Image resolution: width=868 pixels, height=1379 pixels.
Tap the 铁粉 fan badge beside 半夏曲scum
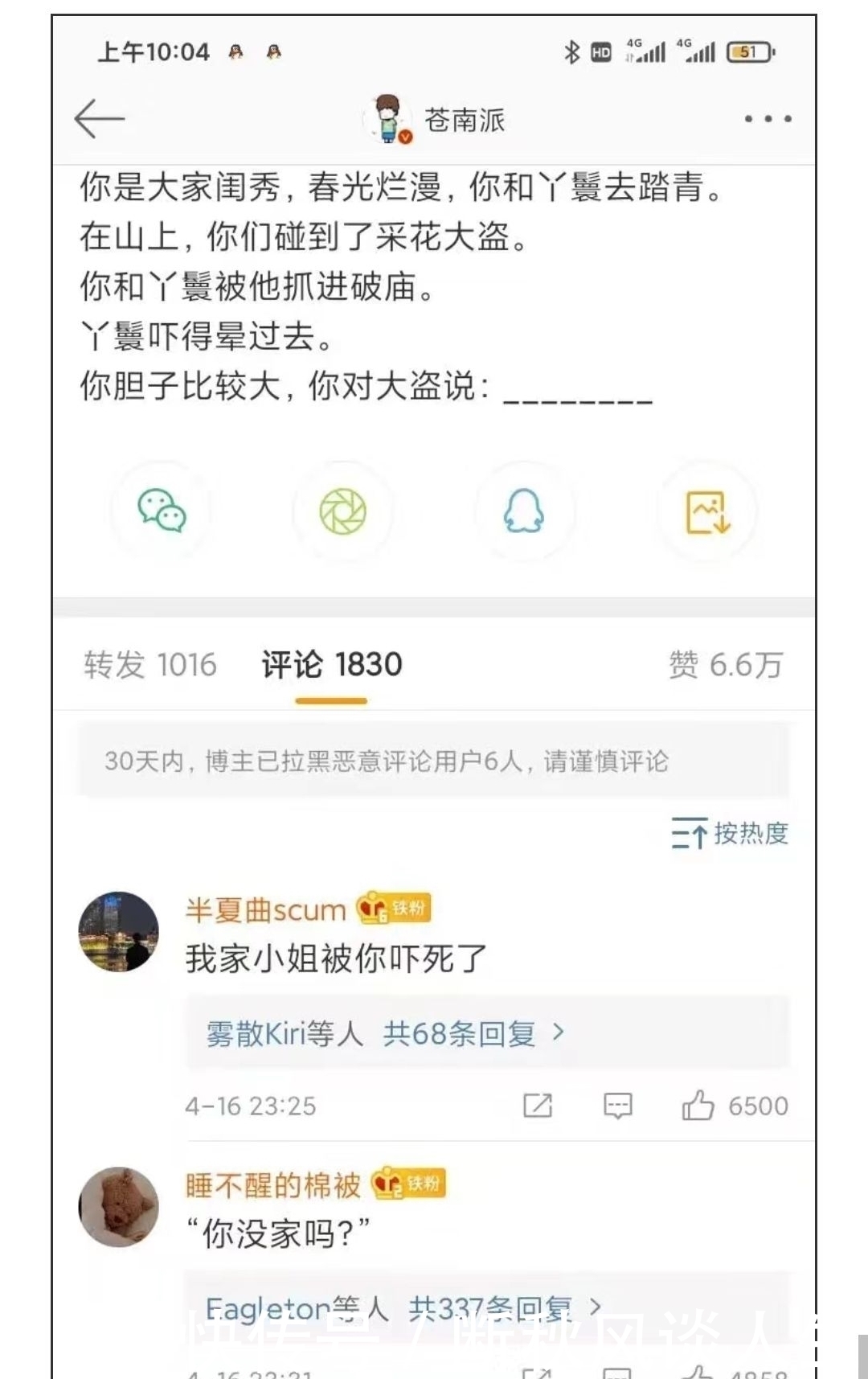(393, 909)
